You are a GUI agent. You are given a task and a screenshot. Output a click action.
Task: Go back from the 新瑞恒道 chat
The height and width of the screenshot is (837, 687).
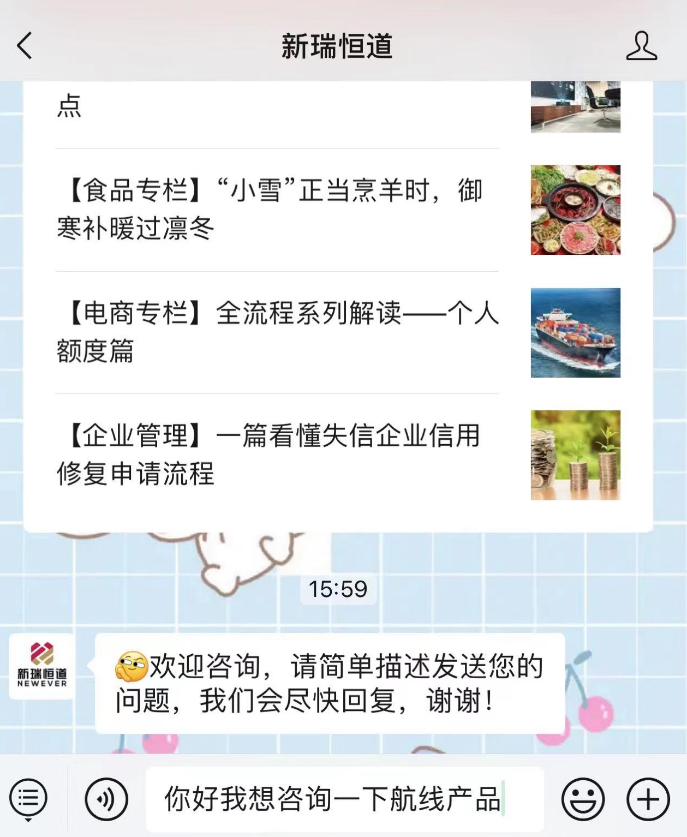25,46
